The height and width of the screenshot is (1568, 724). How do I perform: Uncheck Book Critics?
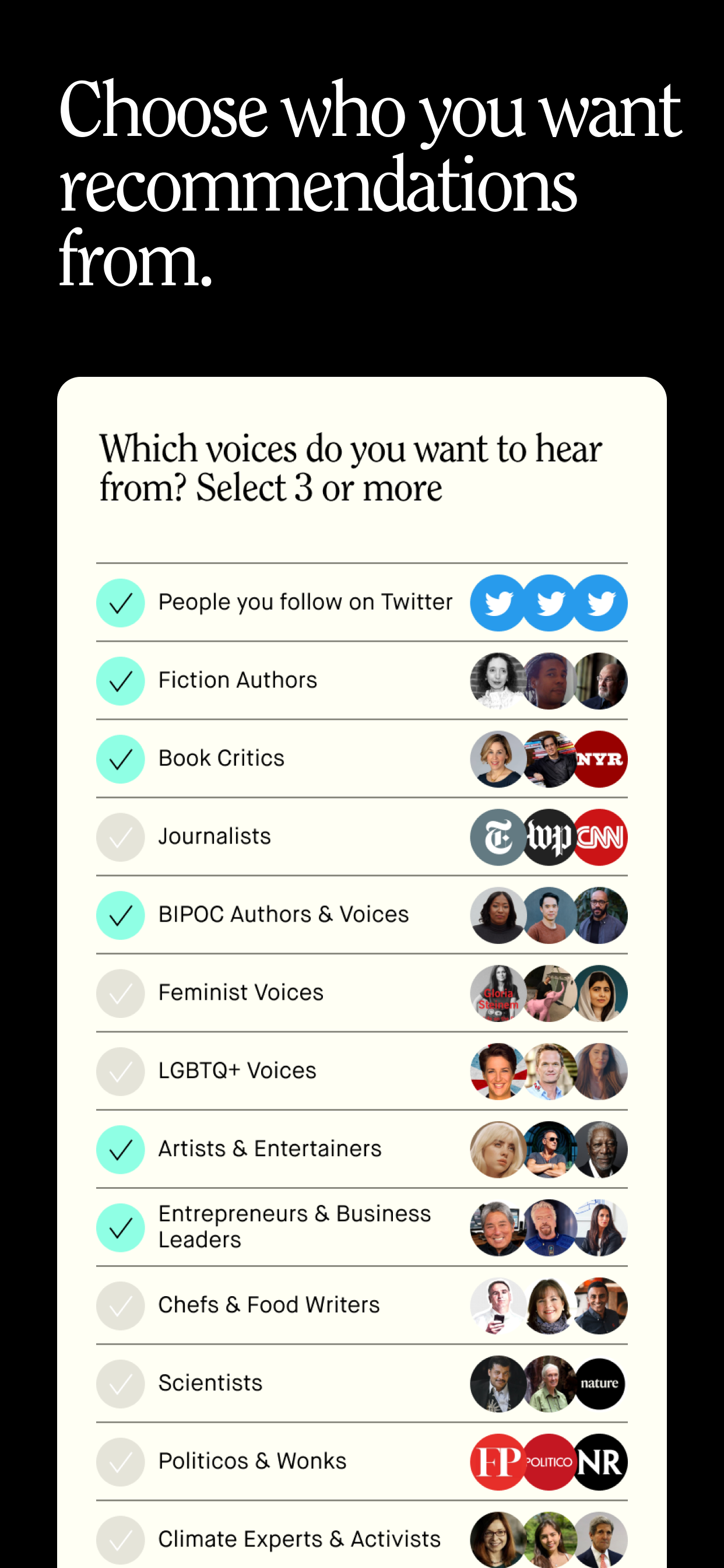(x=121, y=759)
